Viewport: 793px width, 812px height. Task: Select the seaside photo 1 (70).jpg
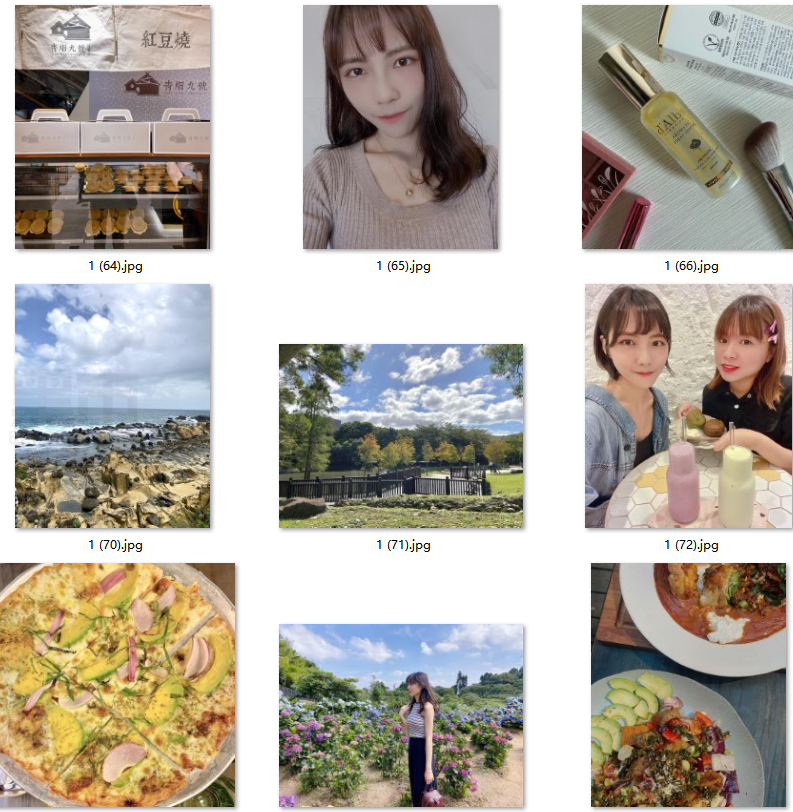click(x=112, y=405)
